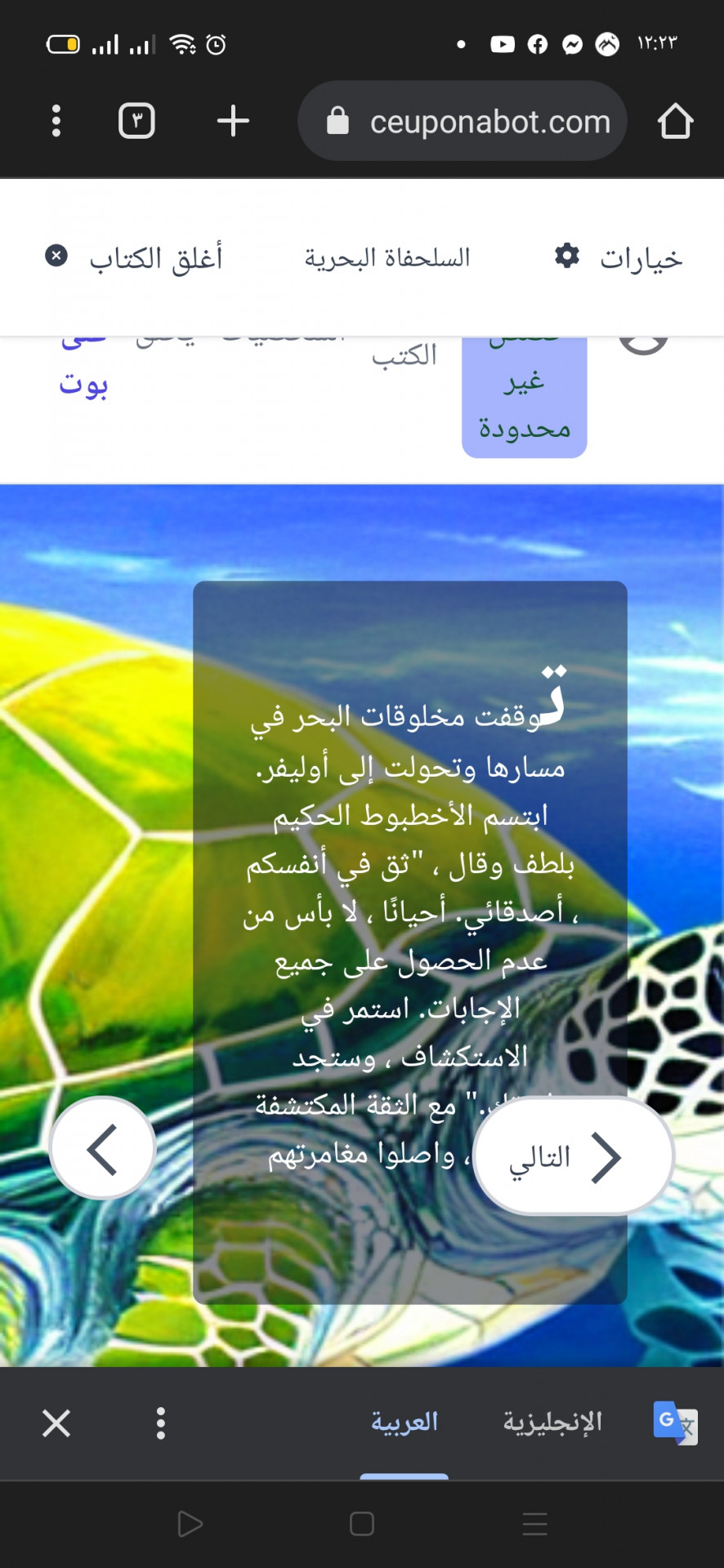Go to the next page with التالي

pos(573,1156)
